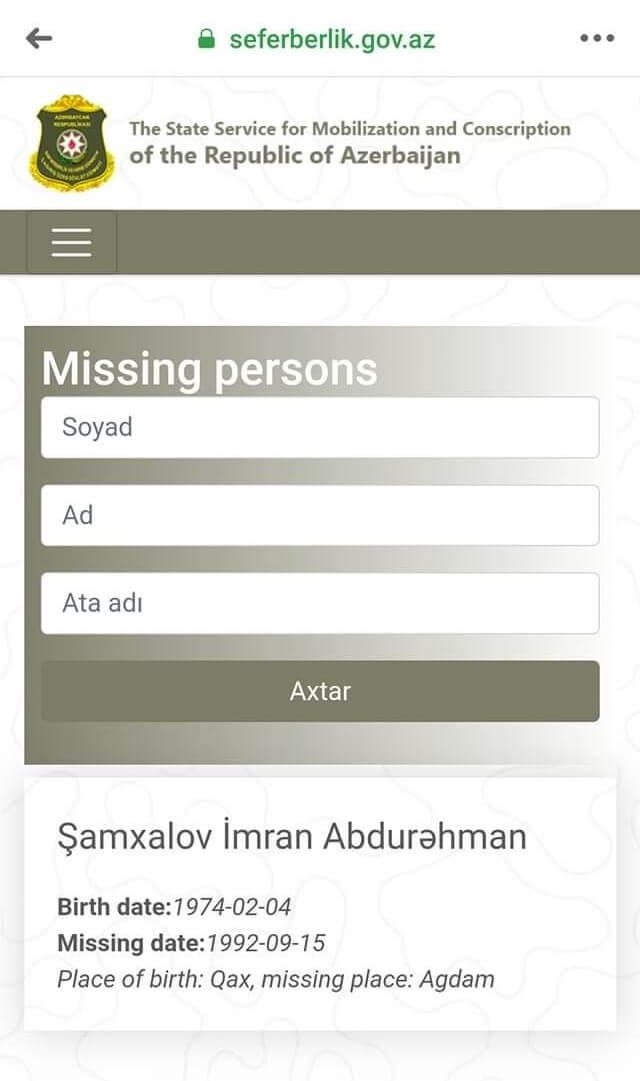The height and width of the screenshot is (1081, 640).
Task: Select the Ad name field
Action: coord(320,515)
